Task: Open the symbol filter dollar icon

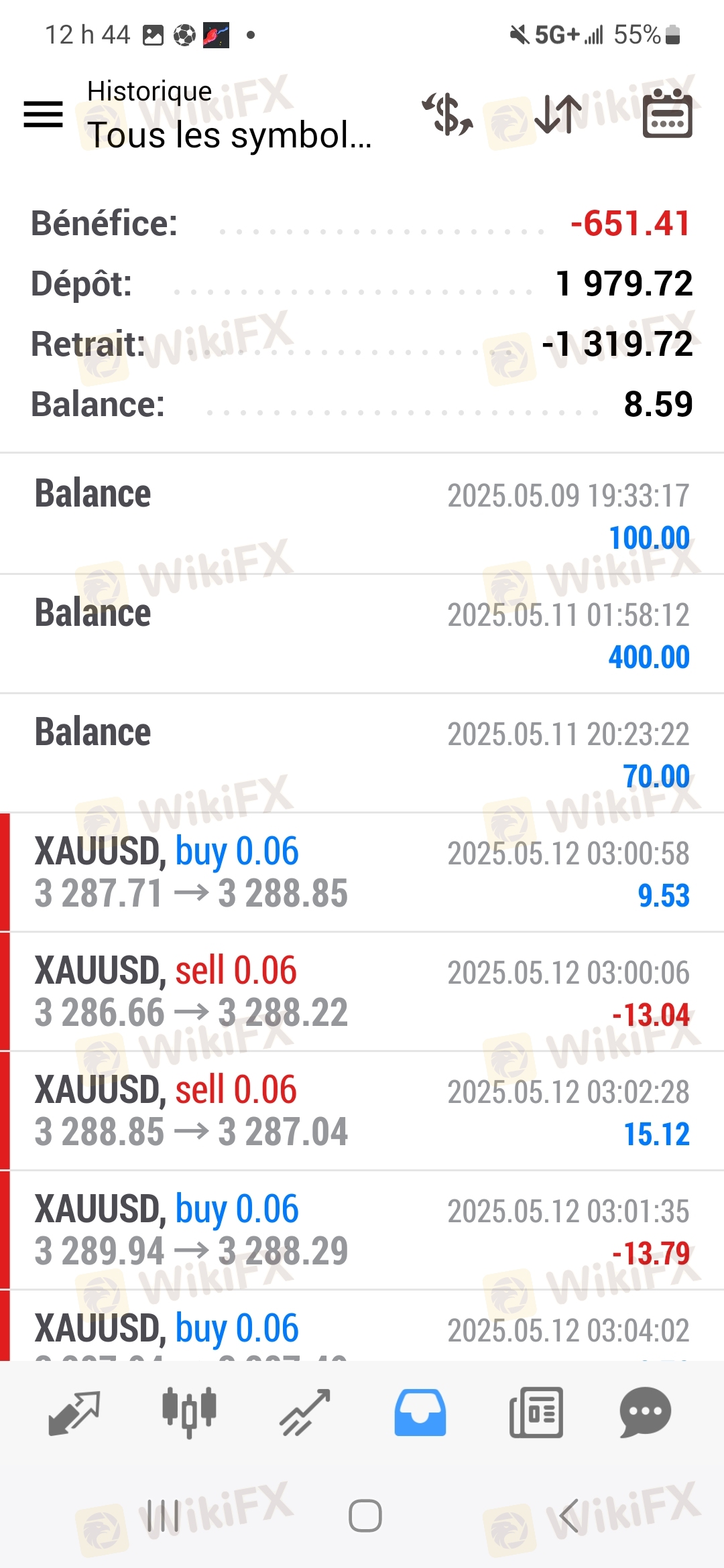Action: pos(447,115)
